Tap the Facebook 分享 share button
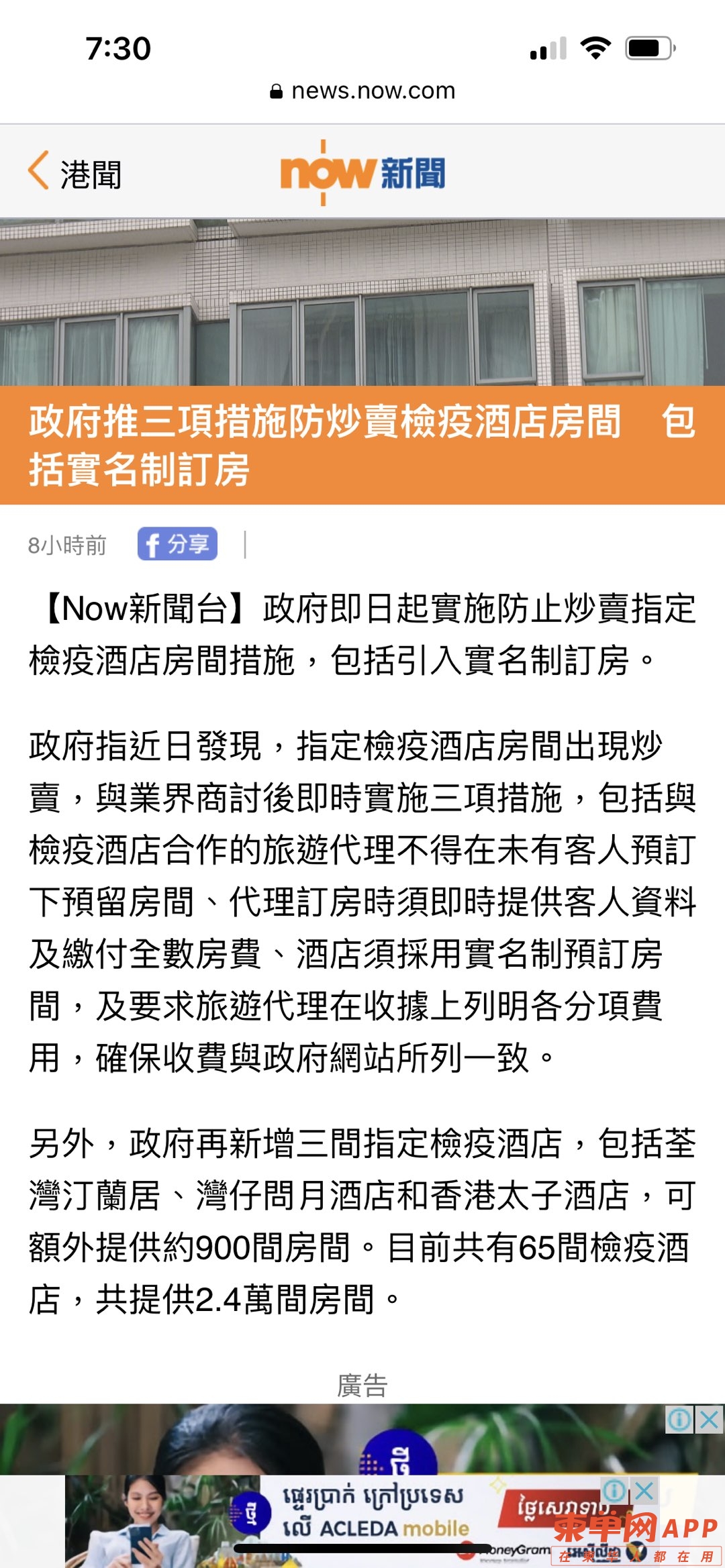This screenshot has width=725, height=1568. pos(177,543)
